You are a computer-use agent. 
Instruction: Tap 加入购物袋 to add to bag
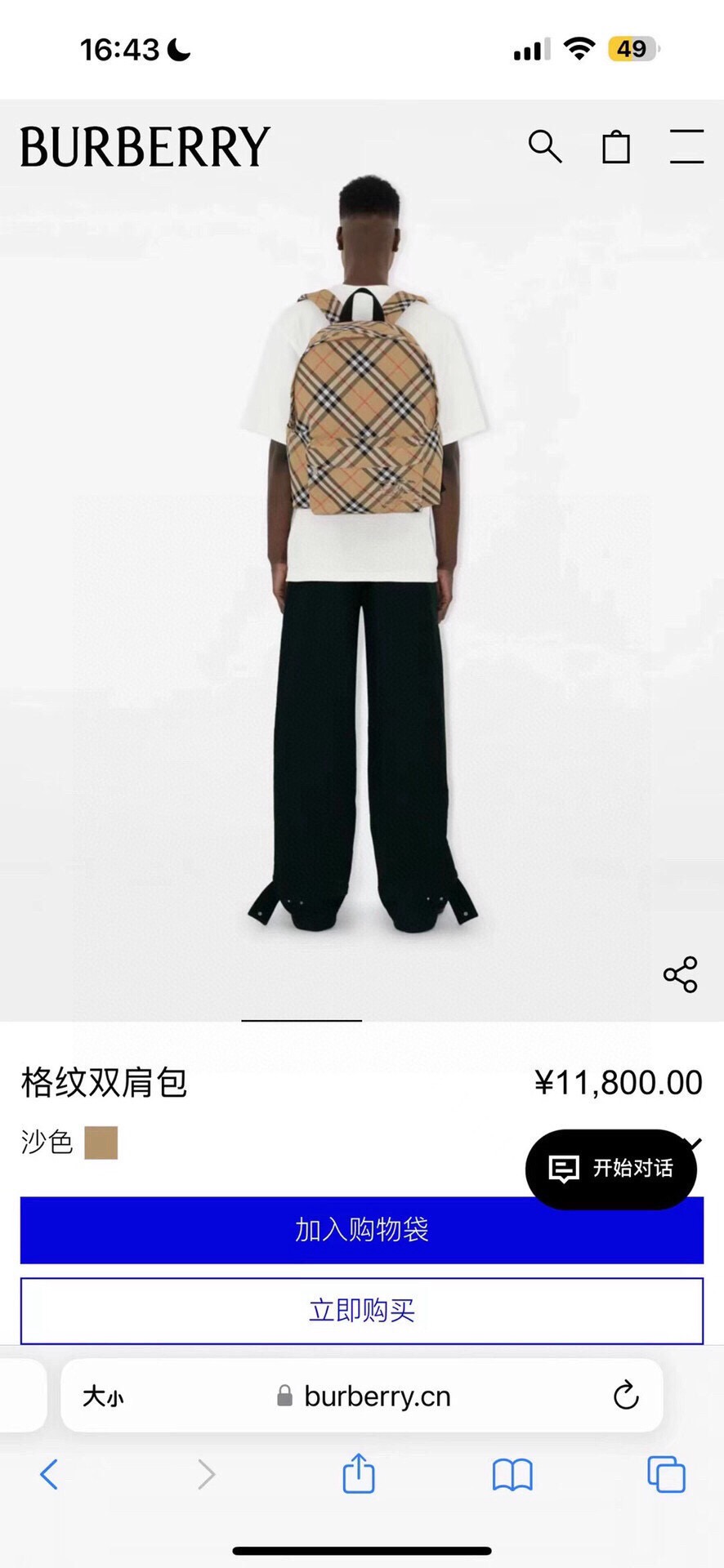(x=361, y=1230)
